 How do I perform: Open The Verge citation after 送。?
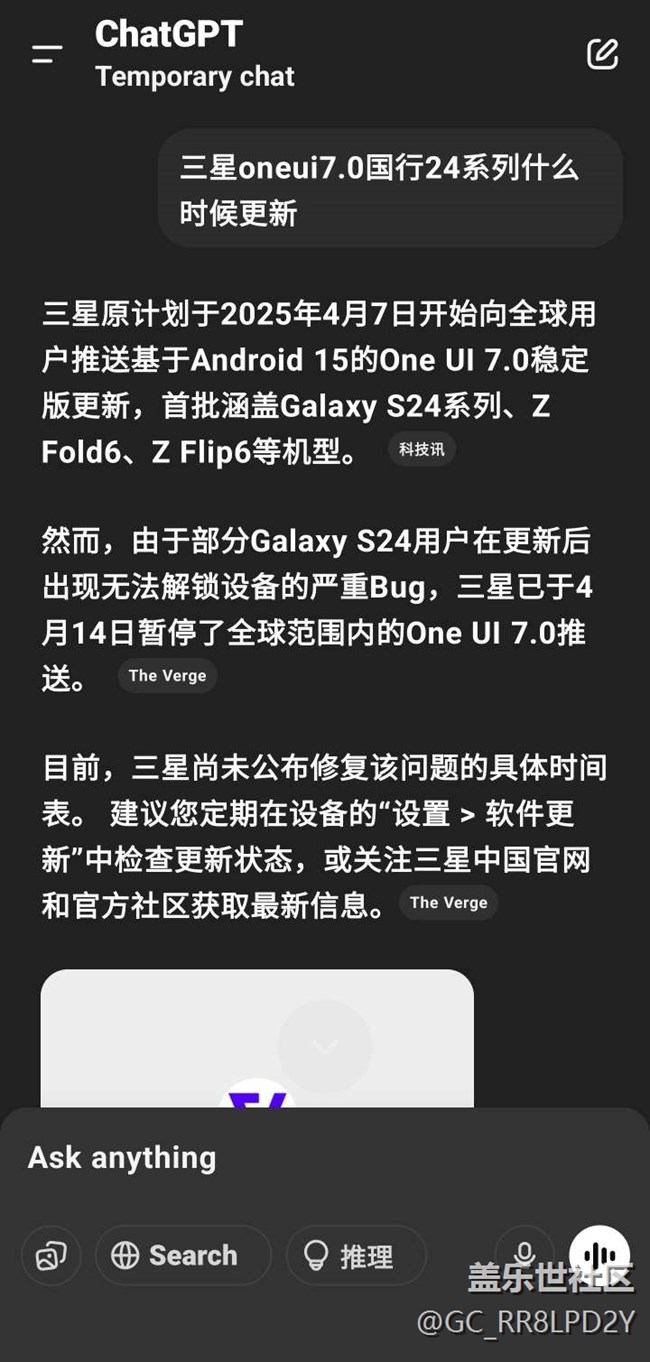pos(167,676)
